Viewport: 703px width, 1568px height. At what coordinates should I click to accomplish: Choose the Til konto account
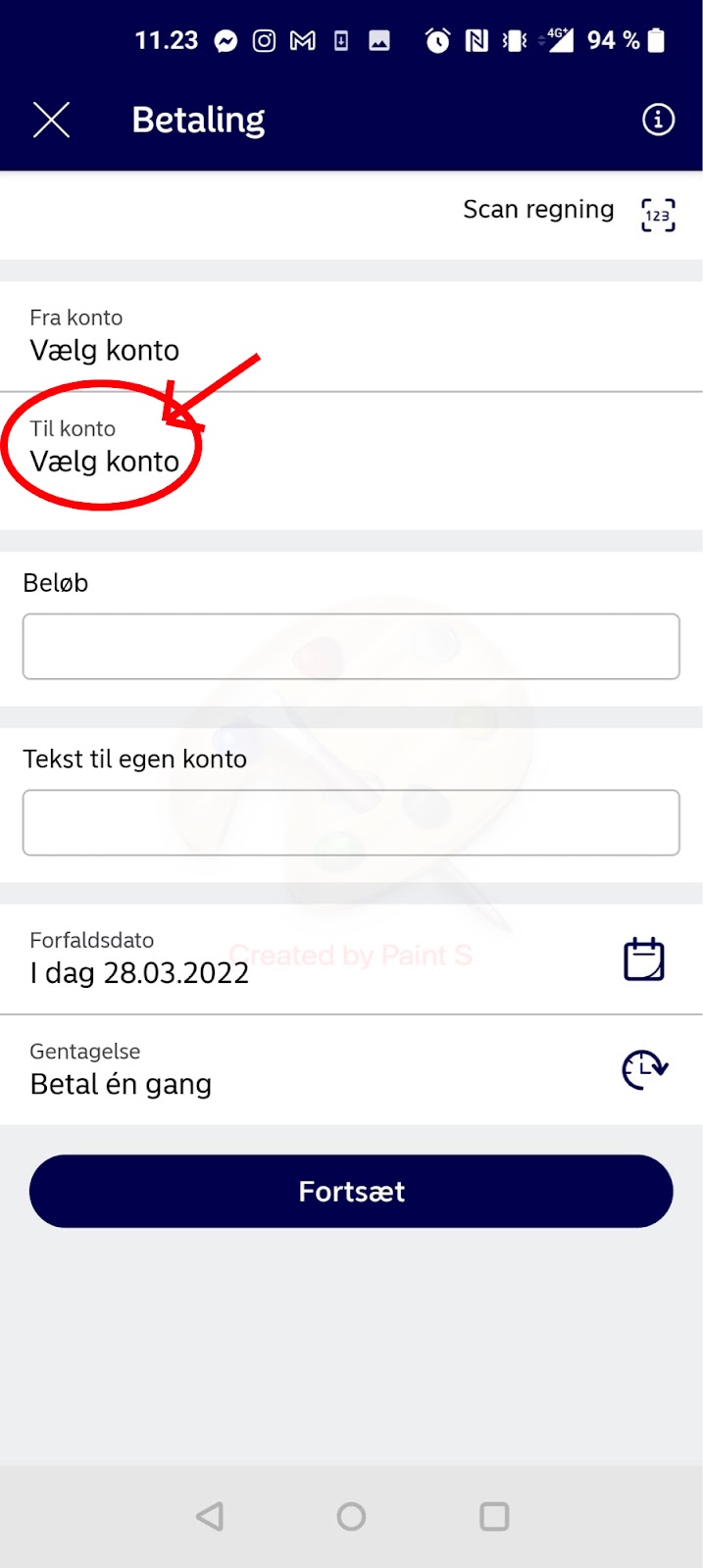[x=105, y=448]
